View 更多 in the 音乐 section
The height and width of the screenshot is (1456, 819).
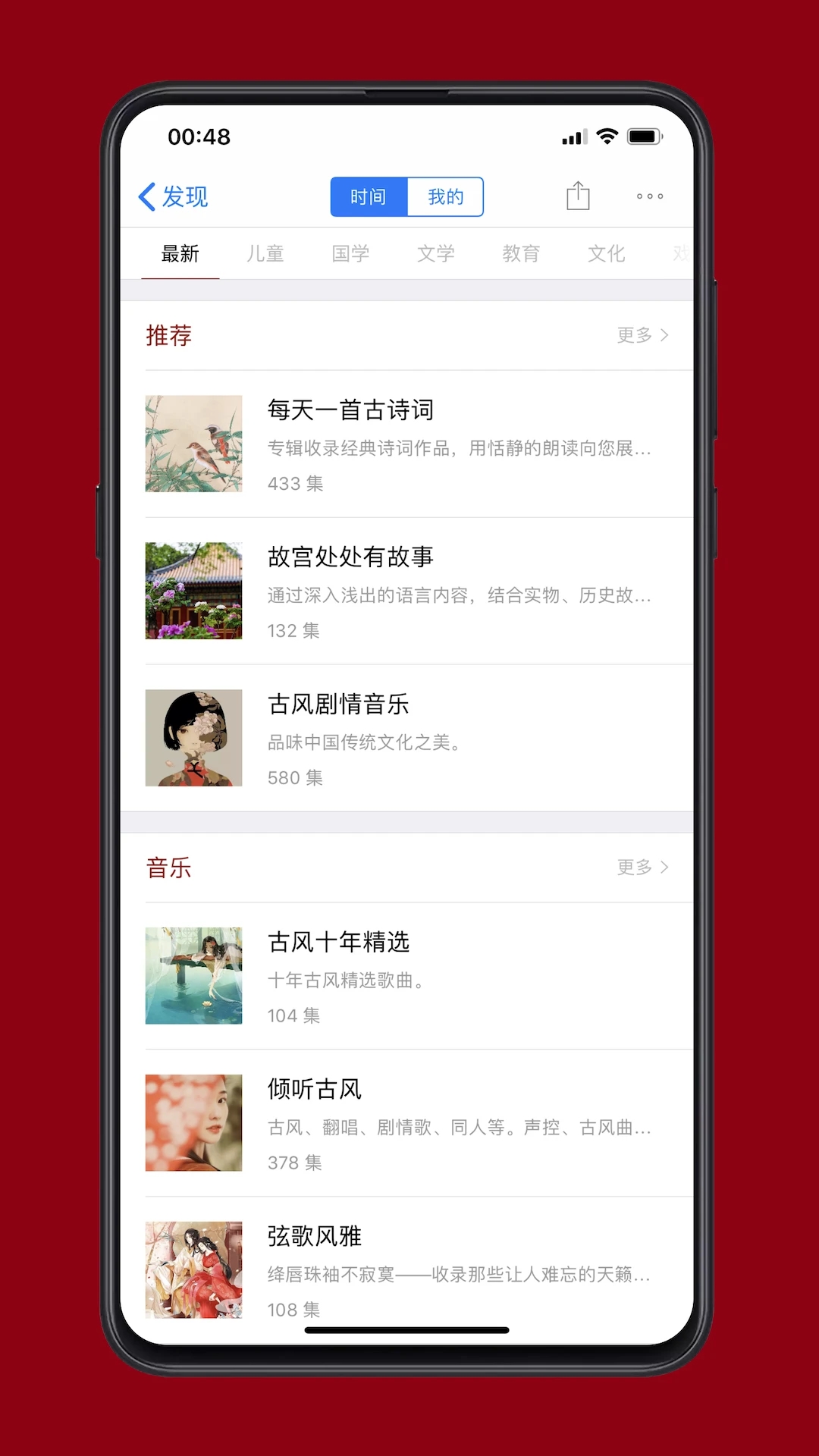coord(642,868)
